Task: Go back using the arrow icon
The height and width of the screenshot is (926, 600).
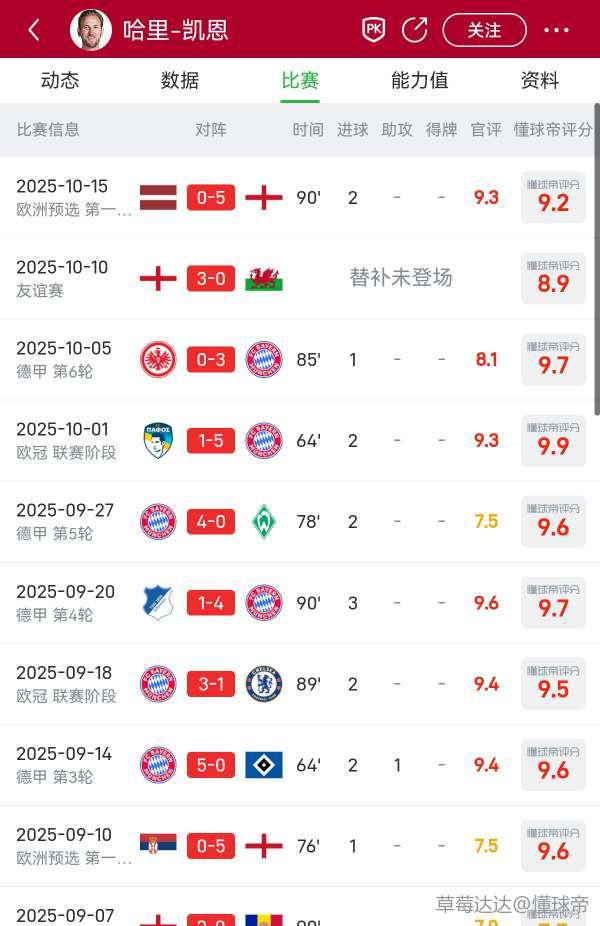Action: pyautogui.click(x=34, y=30)
